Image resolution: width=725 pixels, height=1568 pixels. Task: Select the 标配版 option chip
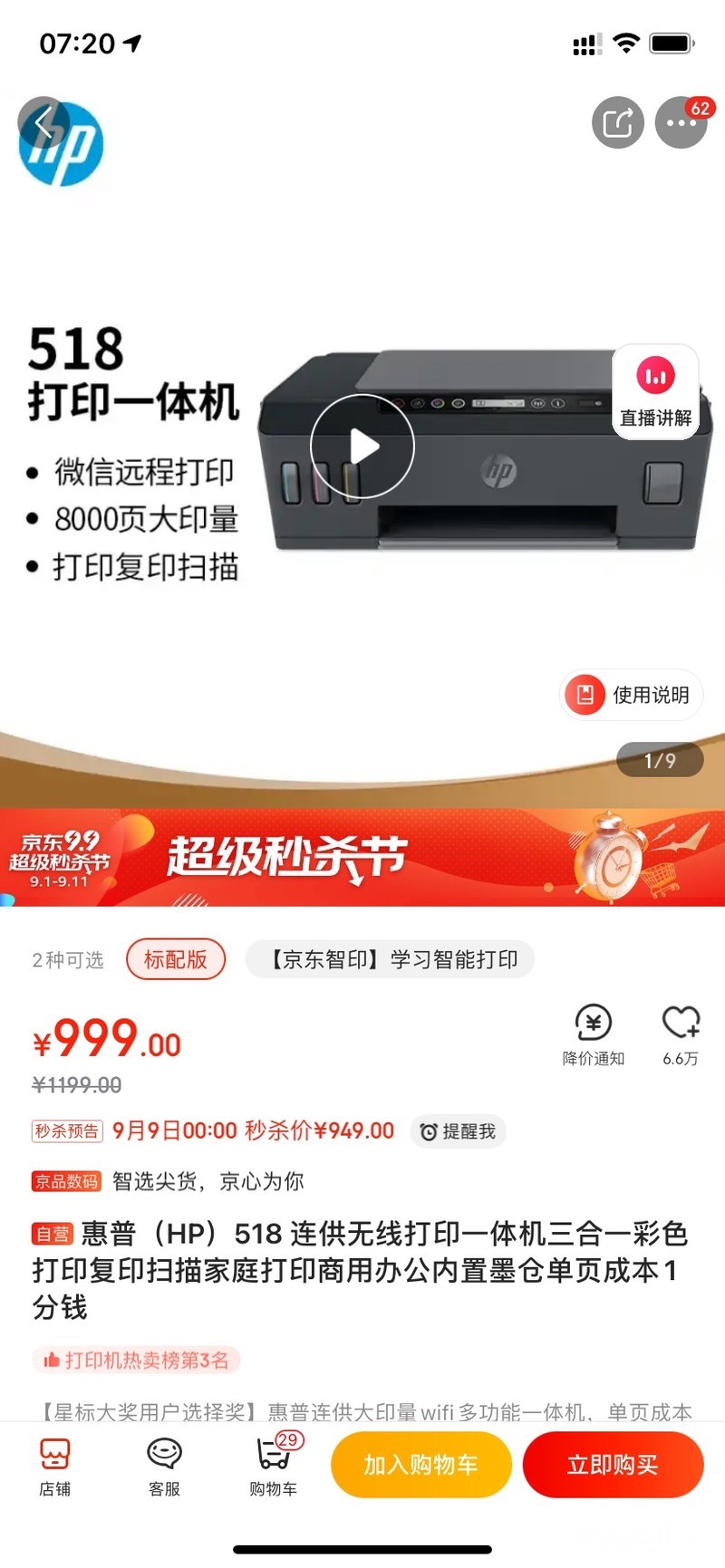tap(176, 959)
